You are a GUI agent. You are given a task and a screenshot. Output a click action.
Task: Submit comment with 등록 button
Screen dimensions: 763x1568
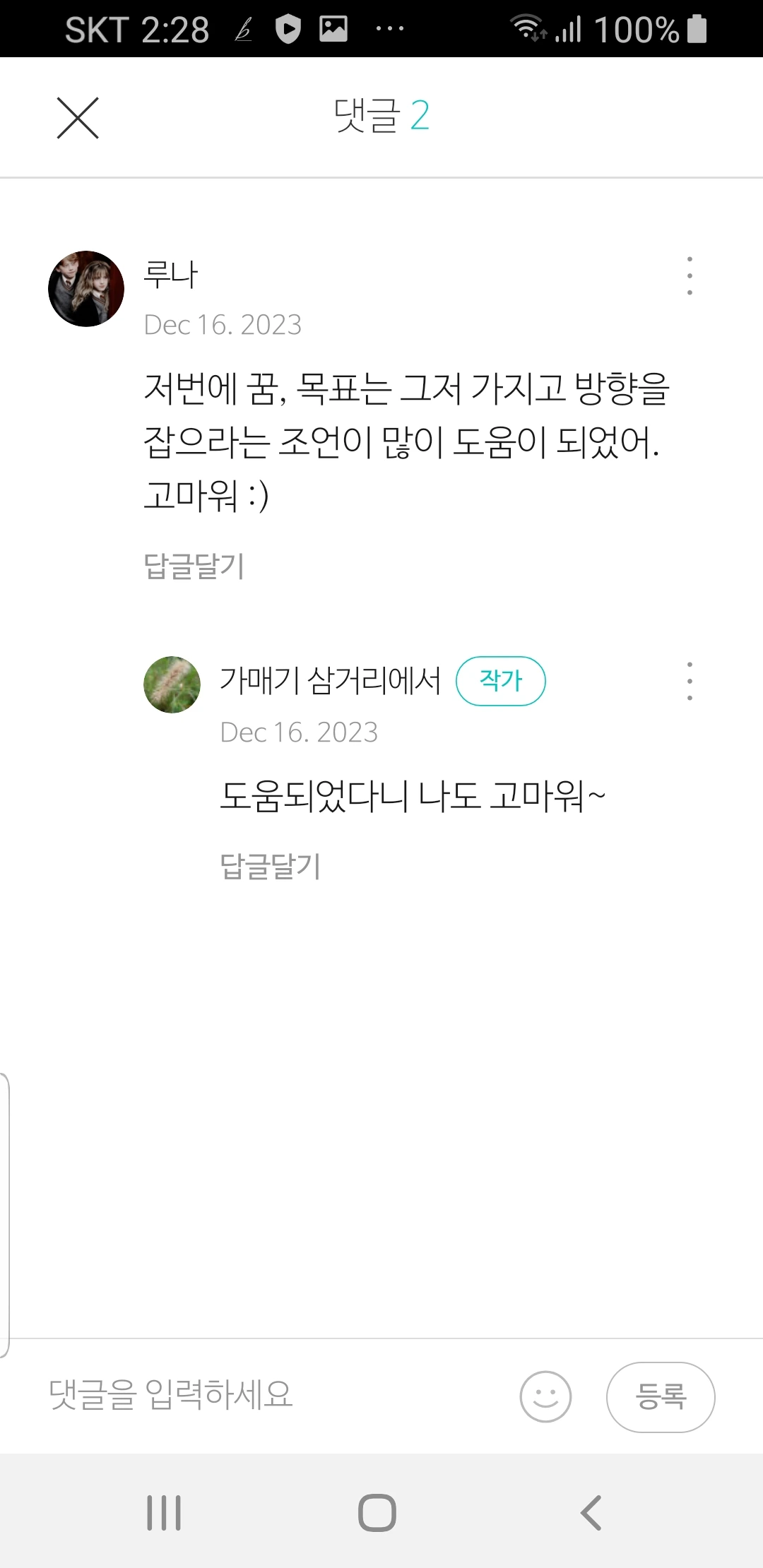click(661, 1396)
